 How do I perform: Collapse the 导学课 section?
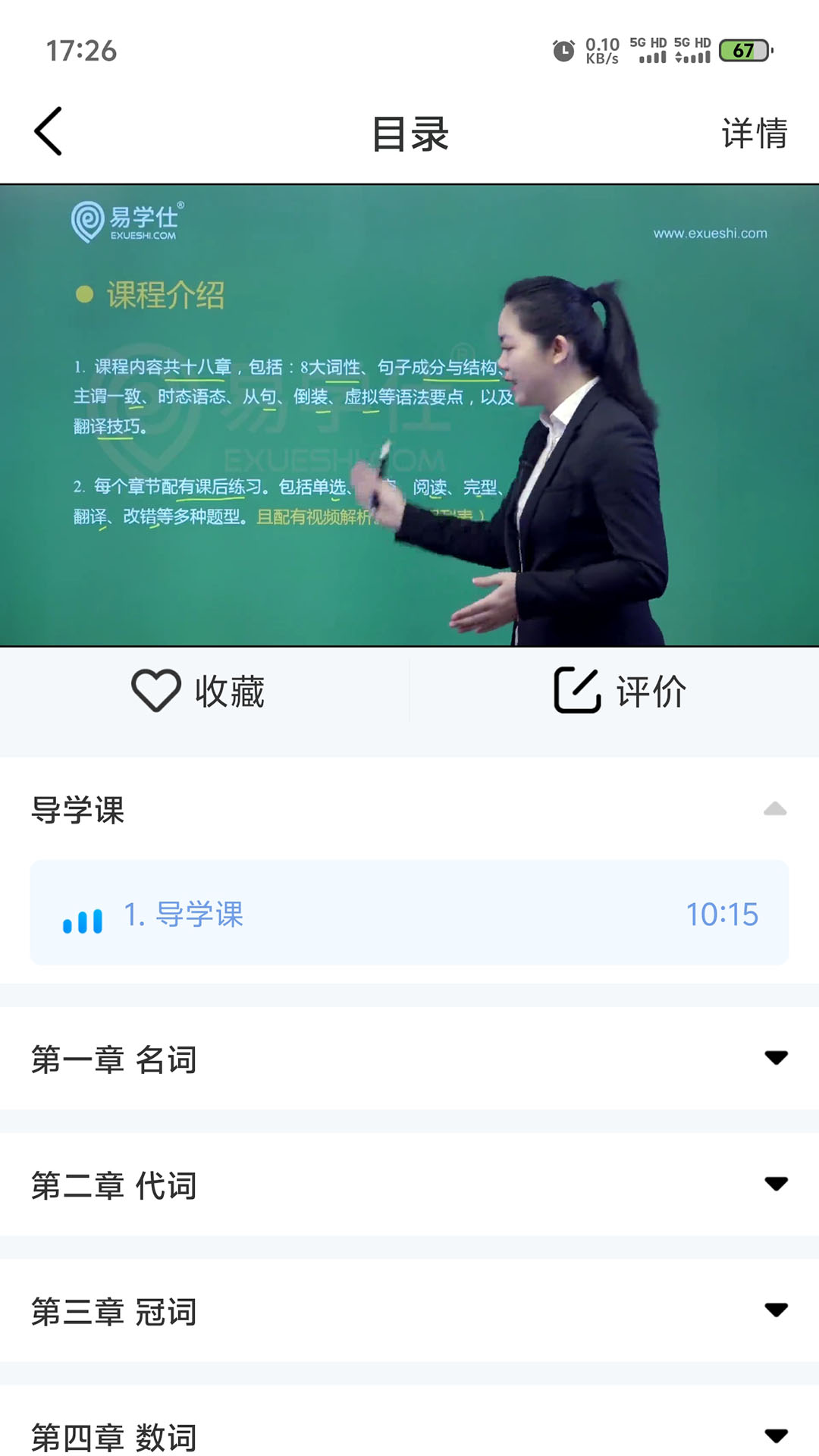[409, 809]
